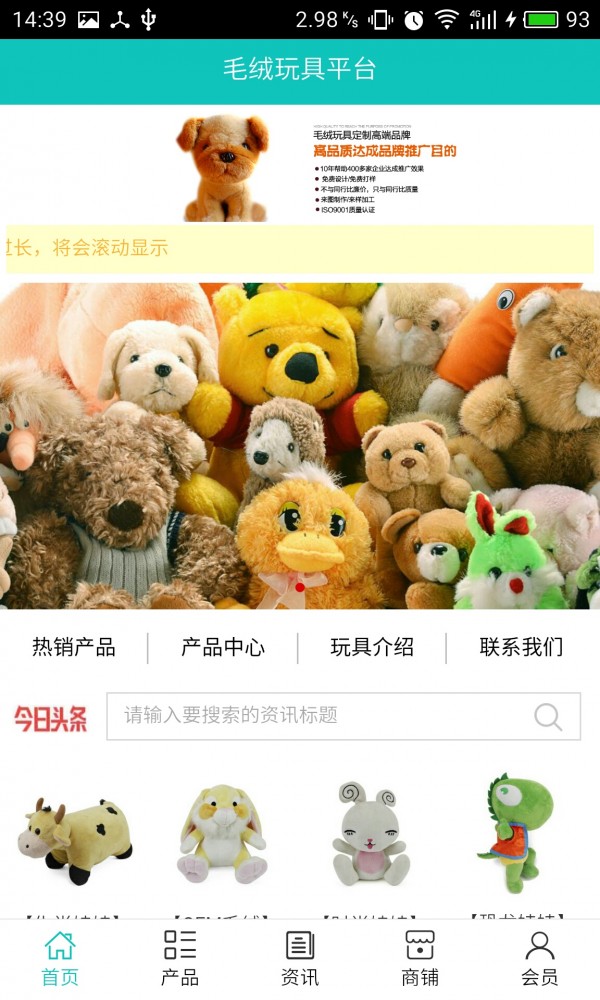
Task: Tap the news title search field
Action: 320,716
